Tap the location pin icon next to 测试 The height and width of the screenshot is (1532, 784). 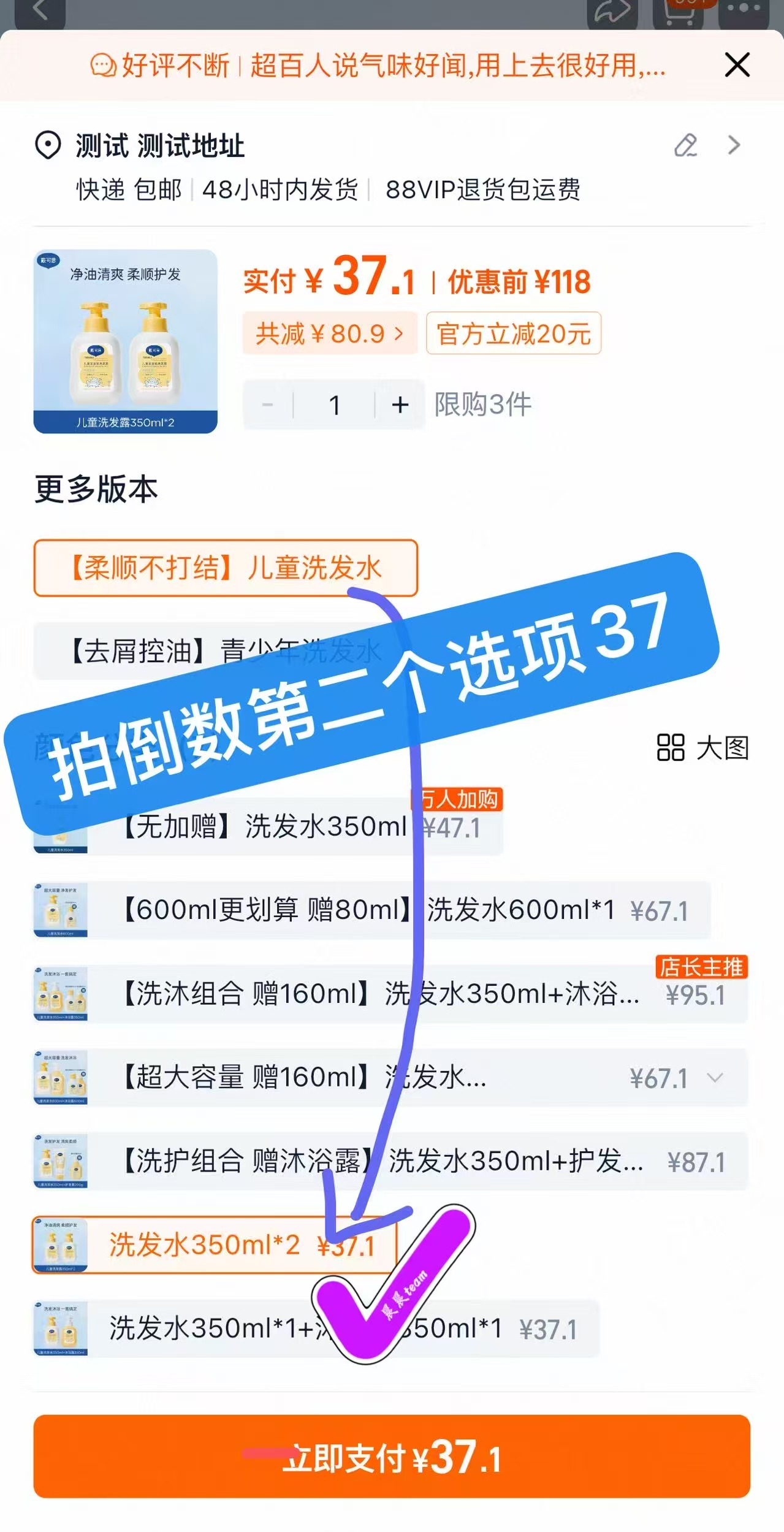(48, 145)
